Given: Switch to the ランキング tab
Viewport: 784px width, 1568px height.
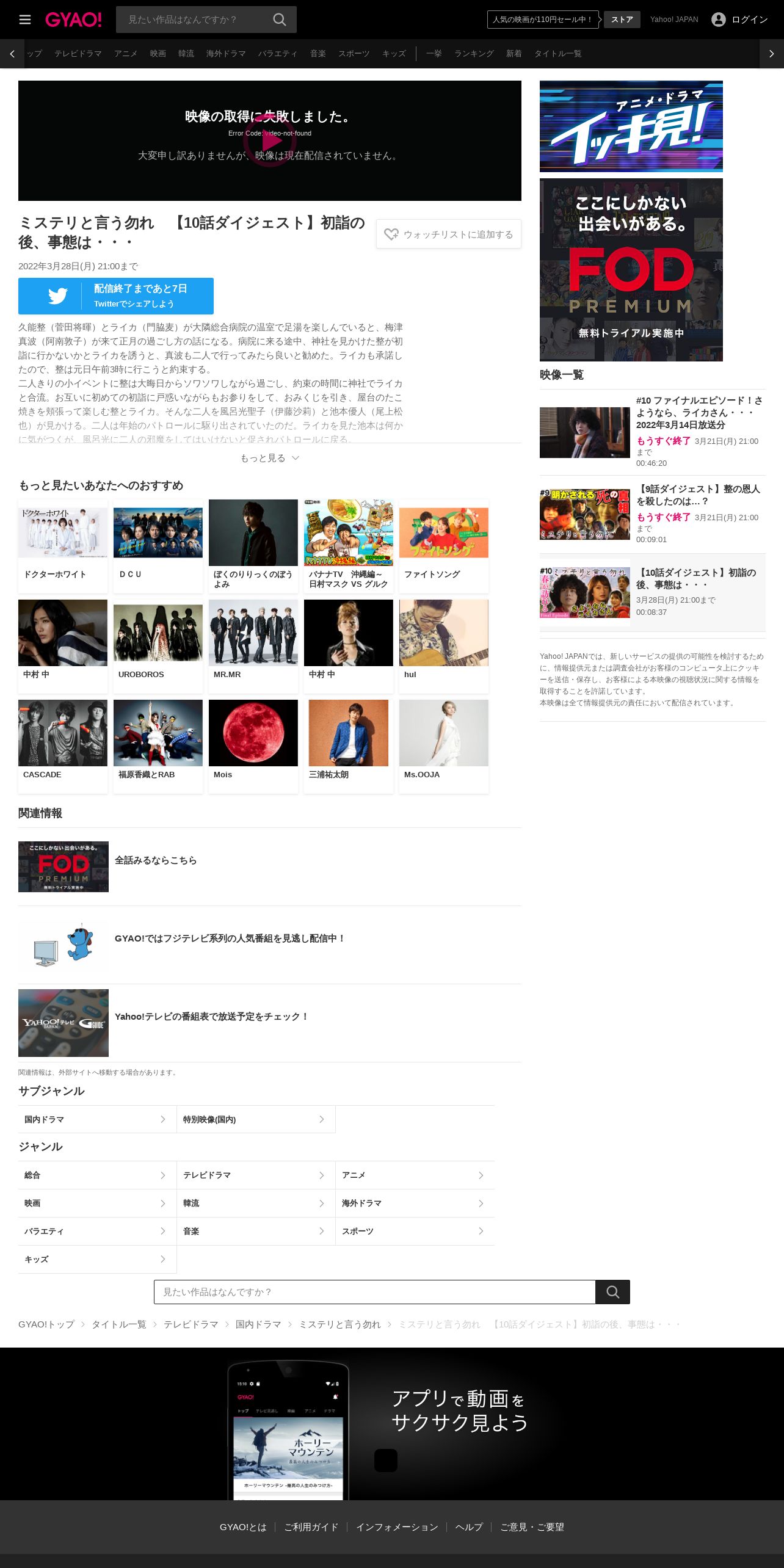Looking at the screenshot, I should (474, 54).
